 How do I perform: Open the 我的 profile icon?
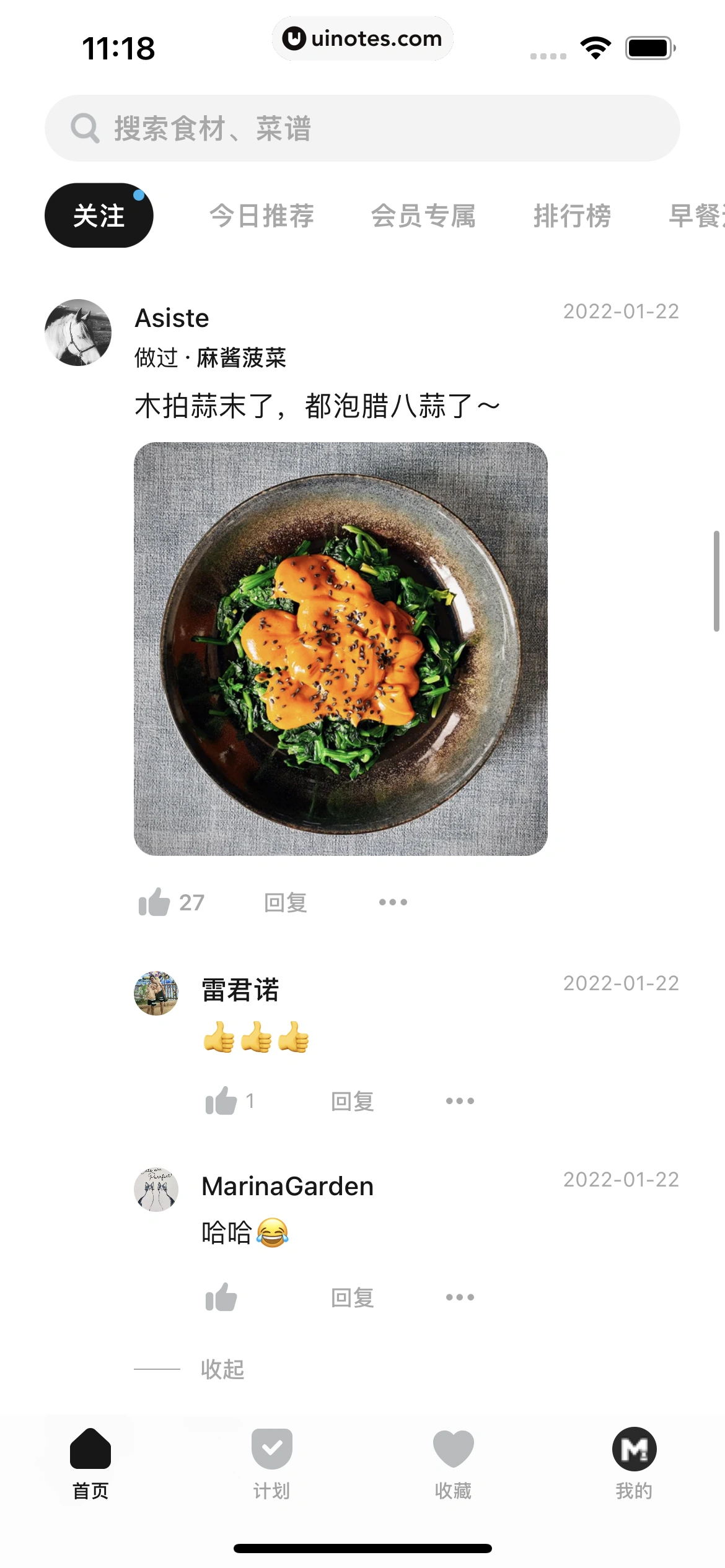(634, 1449)
